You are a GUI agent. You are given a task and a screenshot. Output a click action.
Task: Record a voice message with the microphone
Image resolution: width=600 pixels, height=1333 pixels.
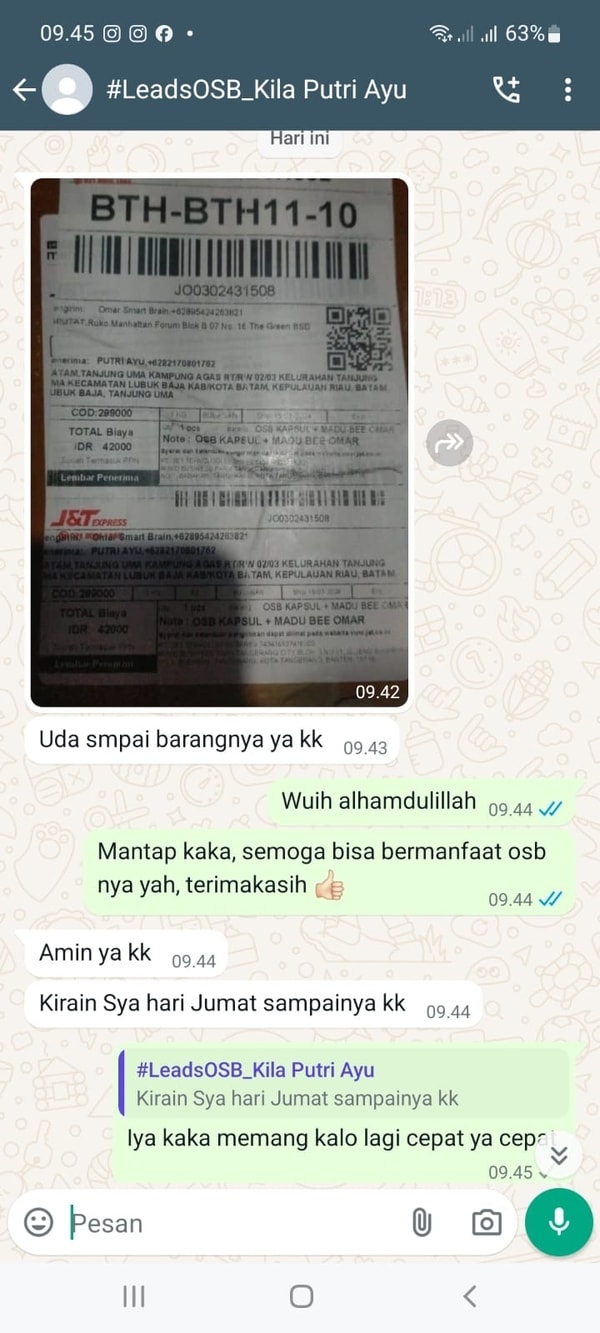(559, 1222)
